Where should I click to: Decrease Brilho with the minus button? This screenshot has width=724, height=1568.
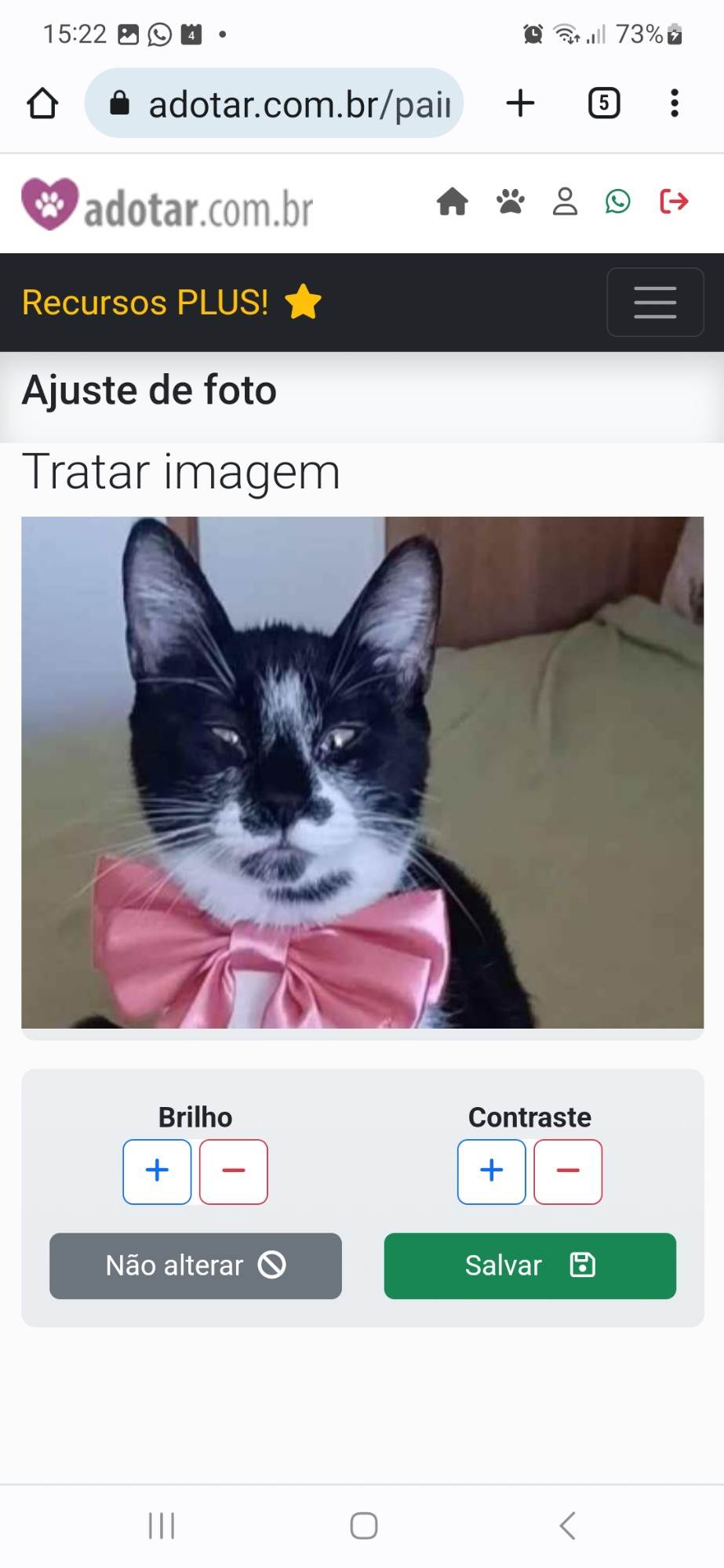point(234,1171)
